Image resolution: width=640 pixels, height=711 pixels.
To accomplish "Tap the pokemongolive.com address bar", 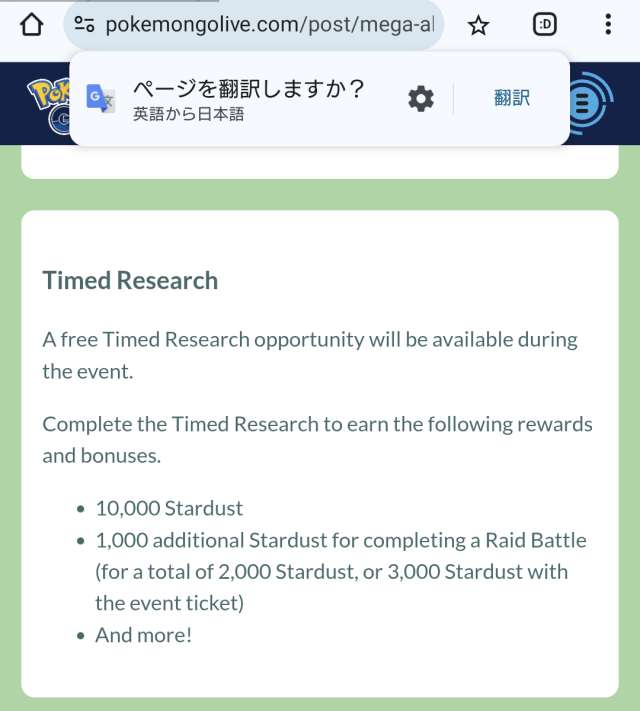I will pyautogui.click(x=268, y=25).
